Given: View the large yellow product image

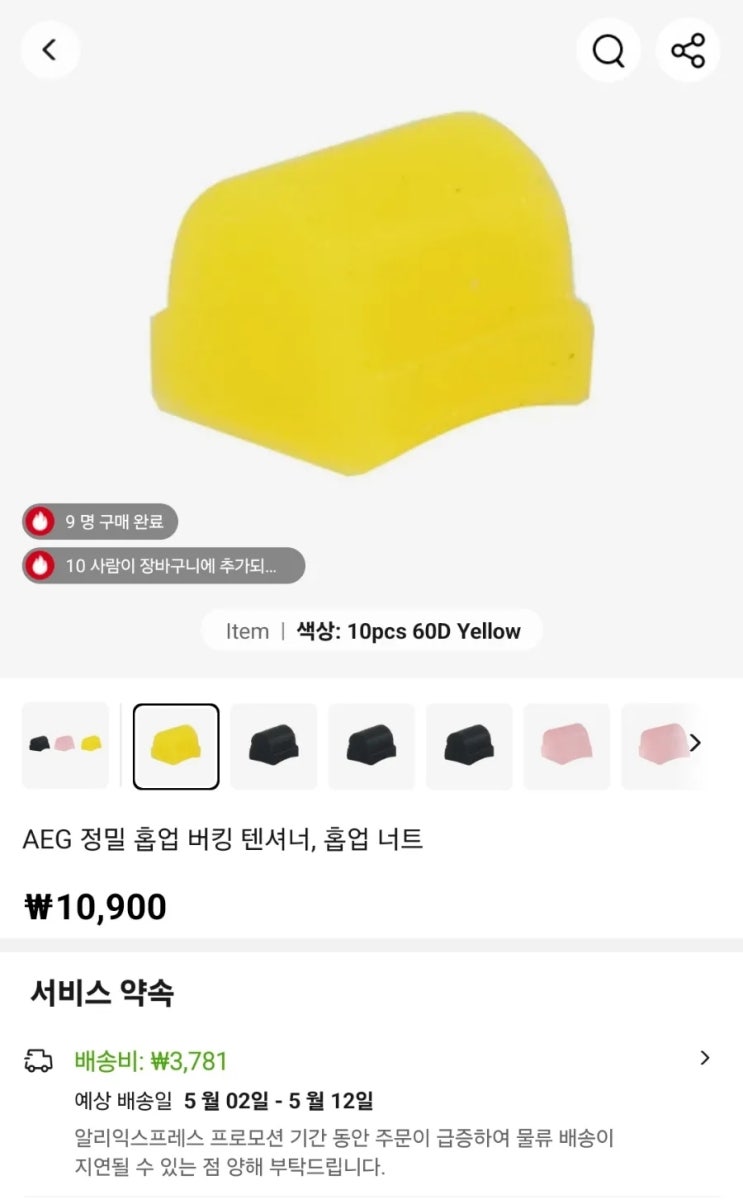Looking at the screenshot, I should click(372, 290).
